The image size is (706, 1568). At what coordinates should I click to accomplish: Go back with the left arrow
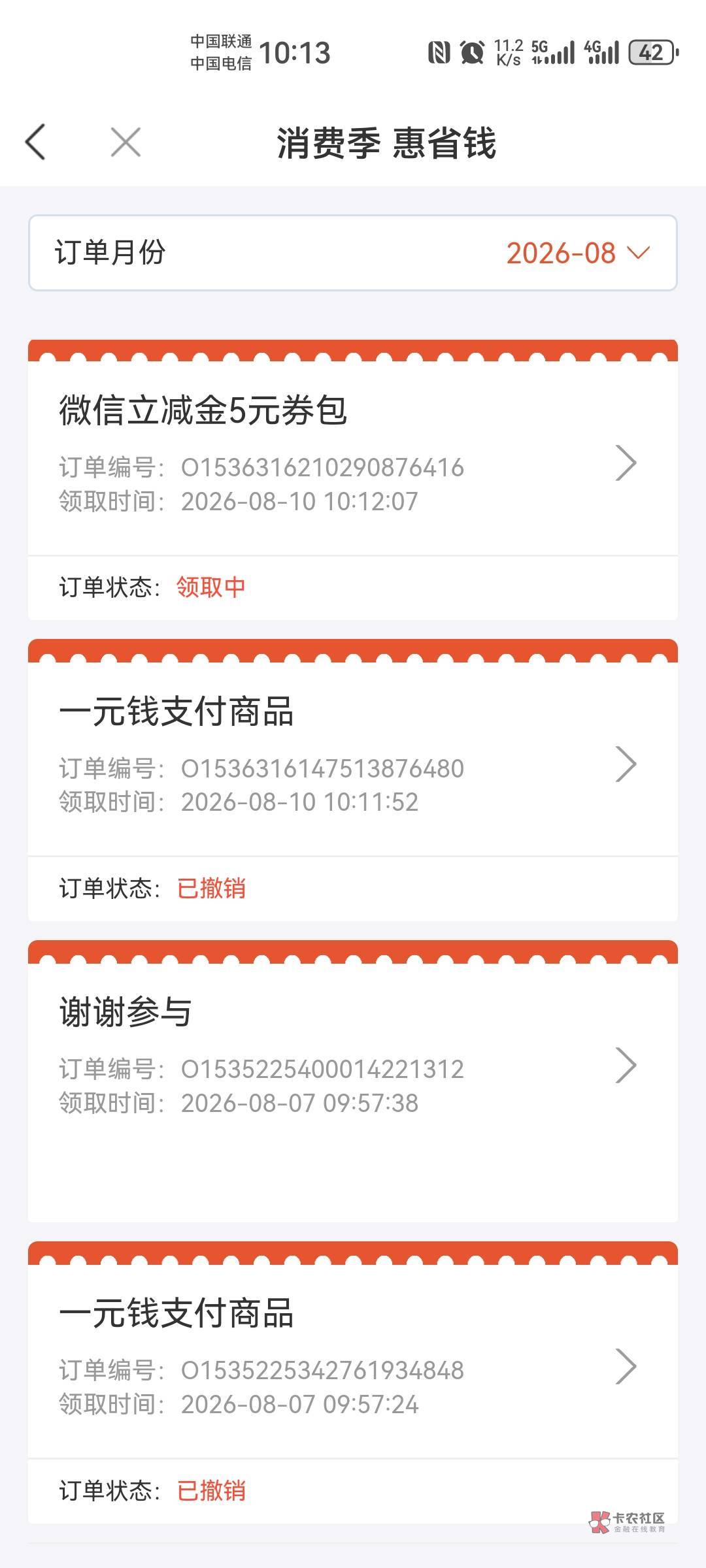tap(35, 142)
